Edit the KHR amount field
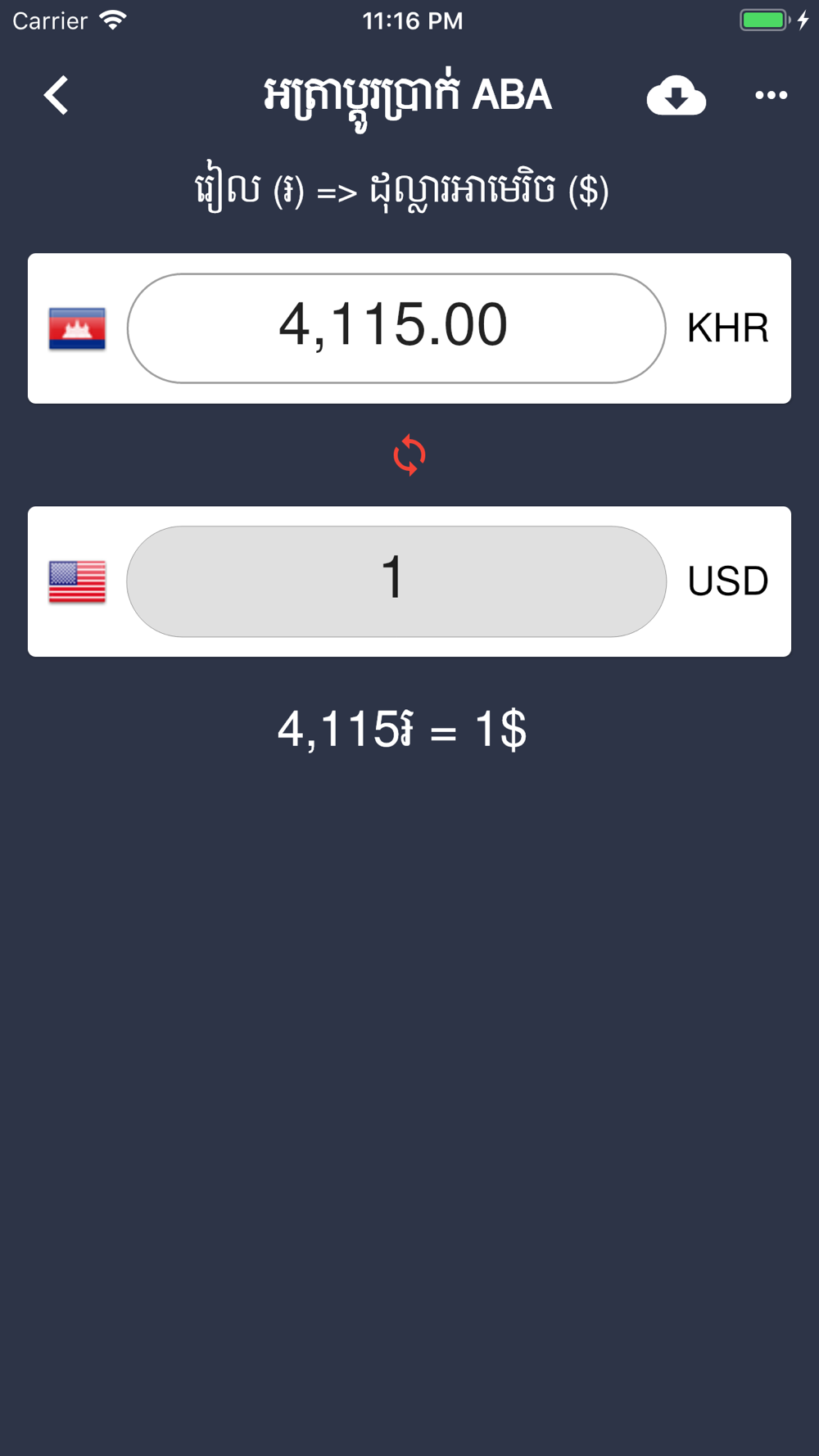The width and height of the screenshot is (819, 1456). tap(396, 328)
